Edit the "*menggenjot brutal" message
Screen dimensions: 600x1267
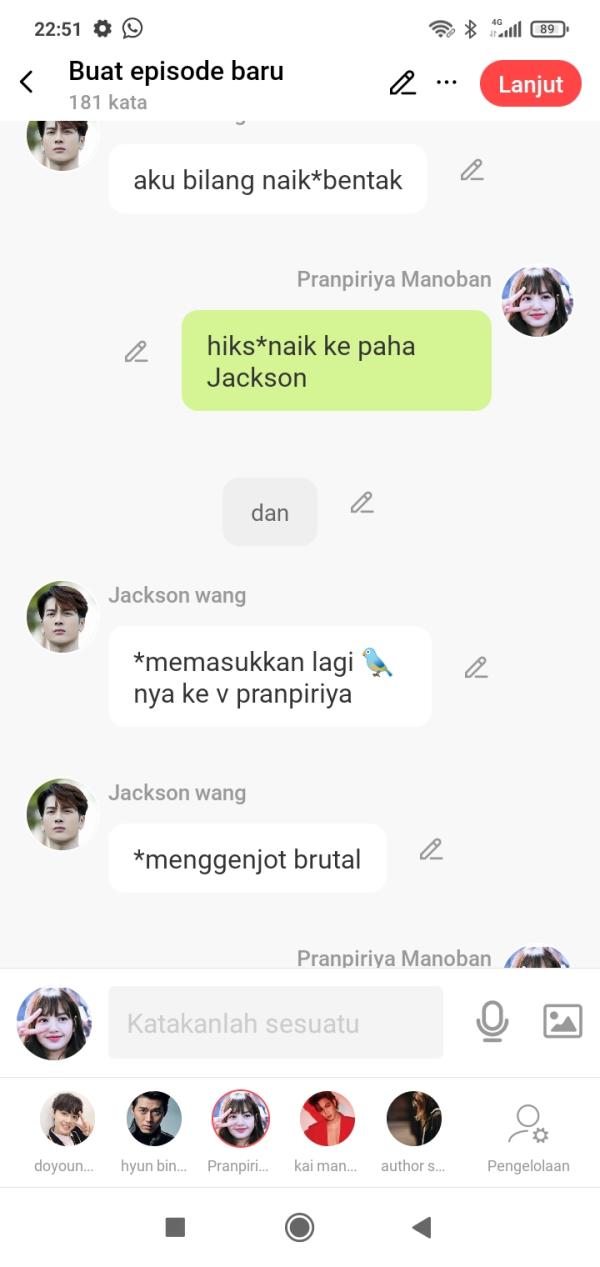pos(431,850)
